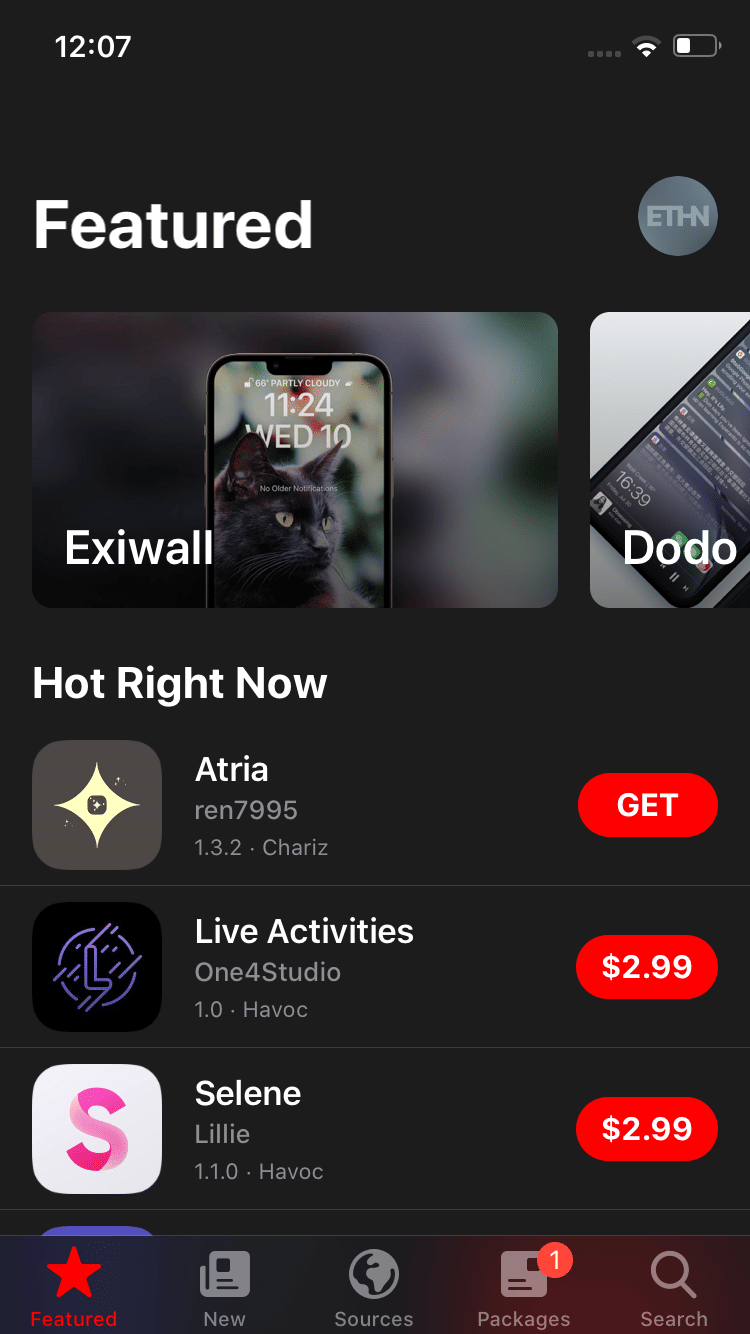Viewport: 750px width, 1334px height.
Task: Select the Featured tab
Action: point(74,1290)
